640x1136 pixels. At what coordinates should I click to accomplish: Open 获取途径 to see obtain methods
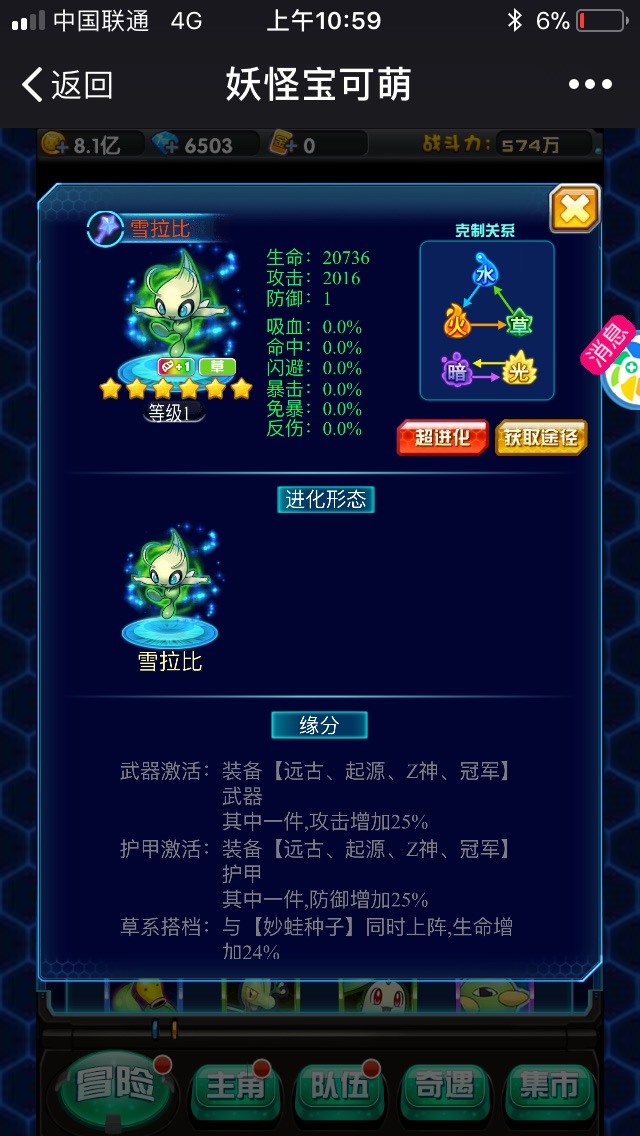(x=541, y=438)
